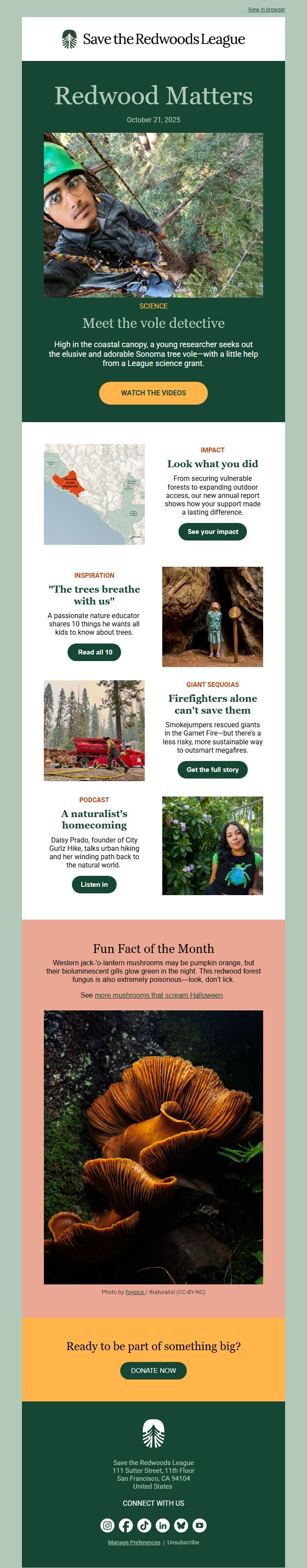Screen dimensions: 307x1568
Task: Open the View in browser link
Action: click(x=266, y=10)
